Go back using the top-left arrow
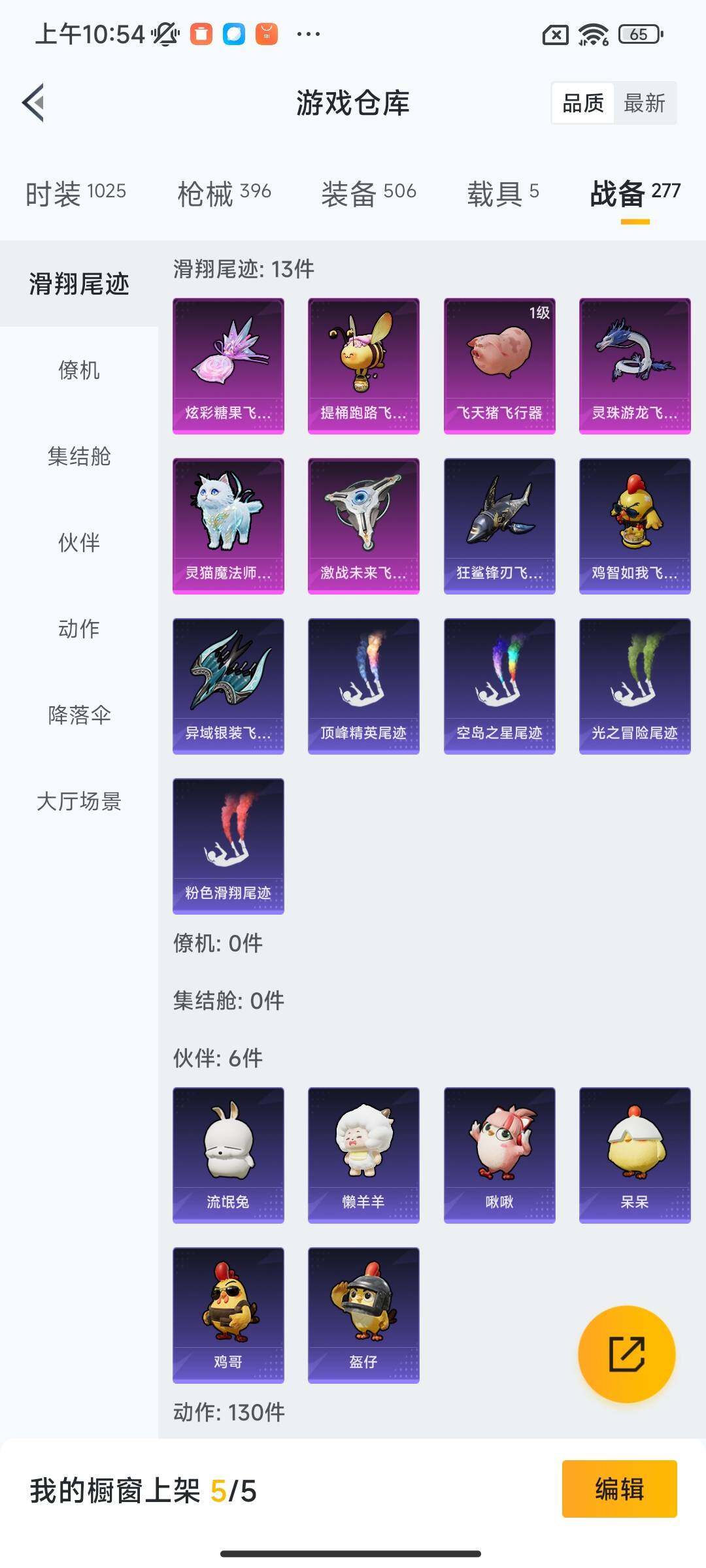The width and height of the screenshot is (706, 1568). tap(34, 103)
